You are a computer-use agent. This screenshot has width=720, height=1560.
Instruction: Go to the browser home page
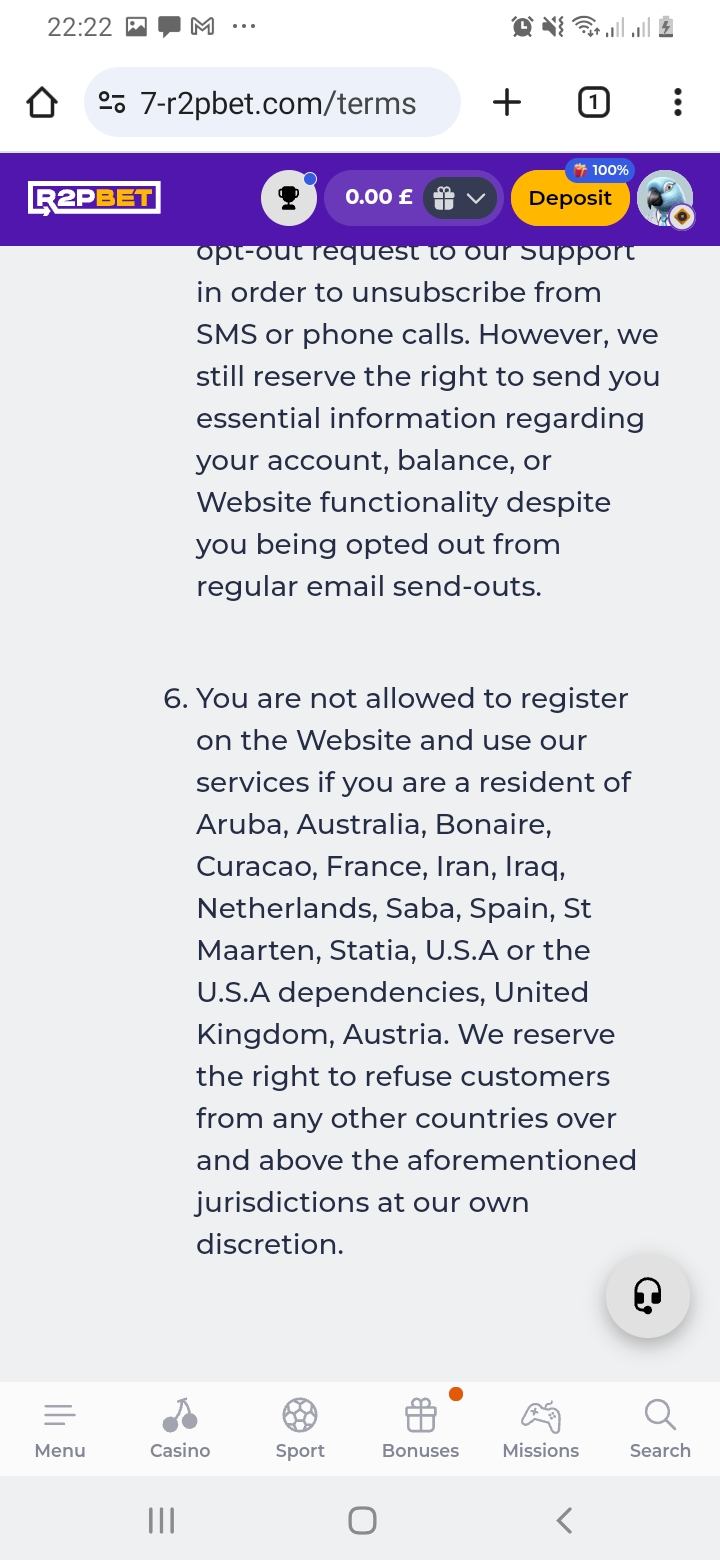click(x=42, y=102)
